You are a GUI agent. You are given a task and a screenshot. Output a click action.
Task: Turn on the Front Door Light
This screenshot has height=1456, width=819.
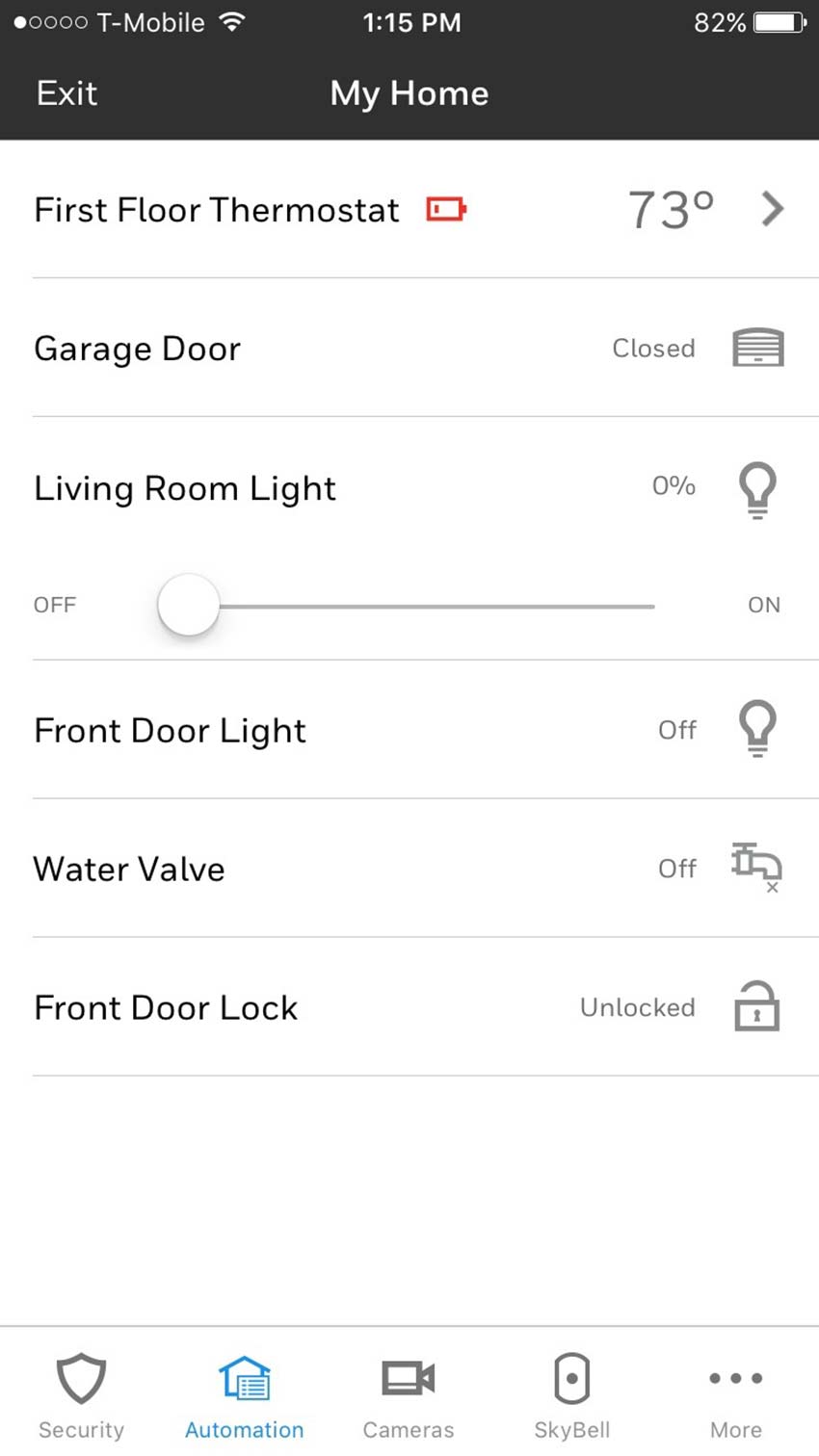point(757,728)
